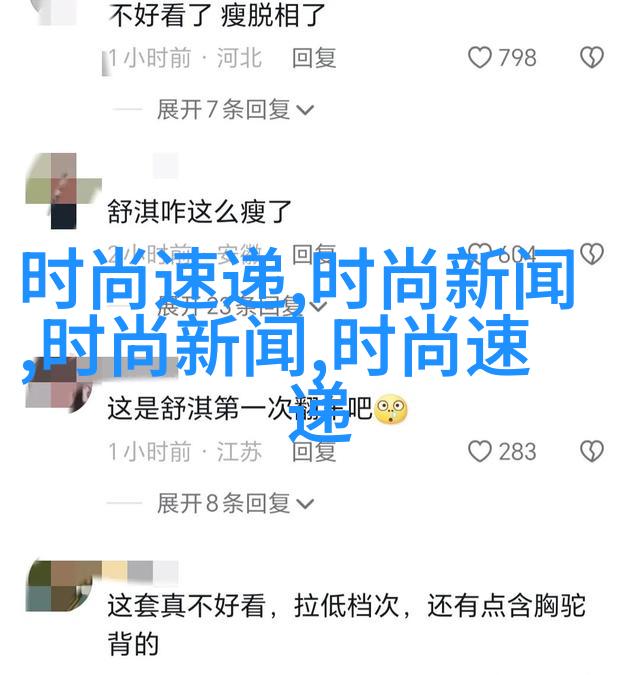Expand the 8 replies (展开8条回复)
This screenshot has width=640, height=675.
pyautogui.click(x=236, y=503)
